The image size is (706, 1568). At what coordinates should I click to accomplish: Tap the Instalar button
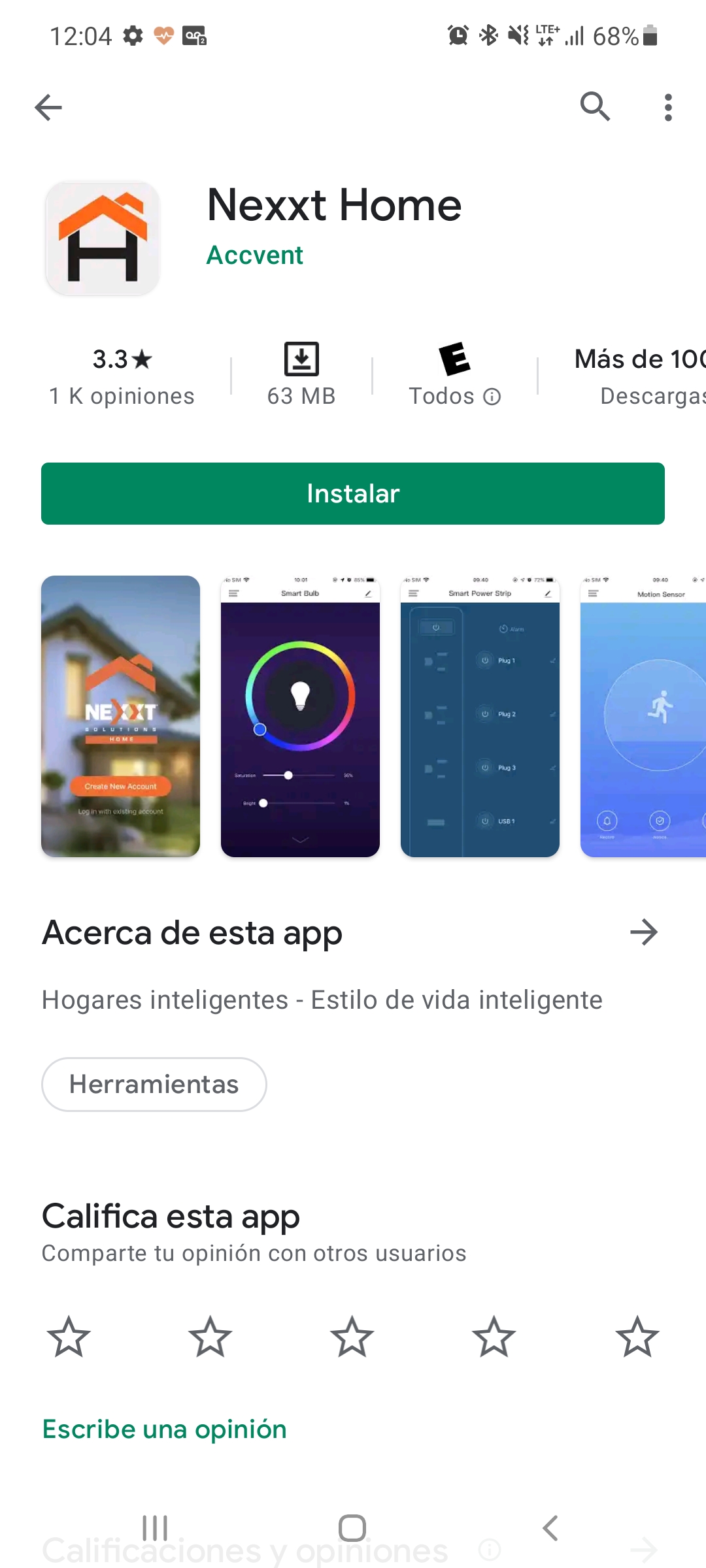[353, 493]
